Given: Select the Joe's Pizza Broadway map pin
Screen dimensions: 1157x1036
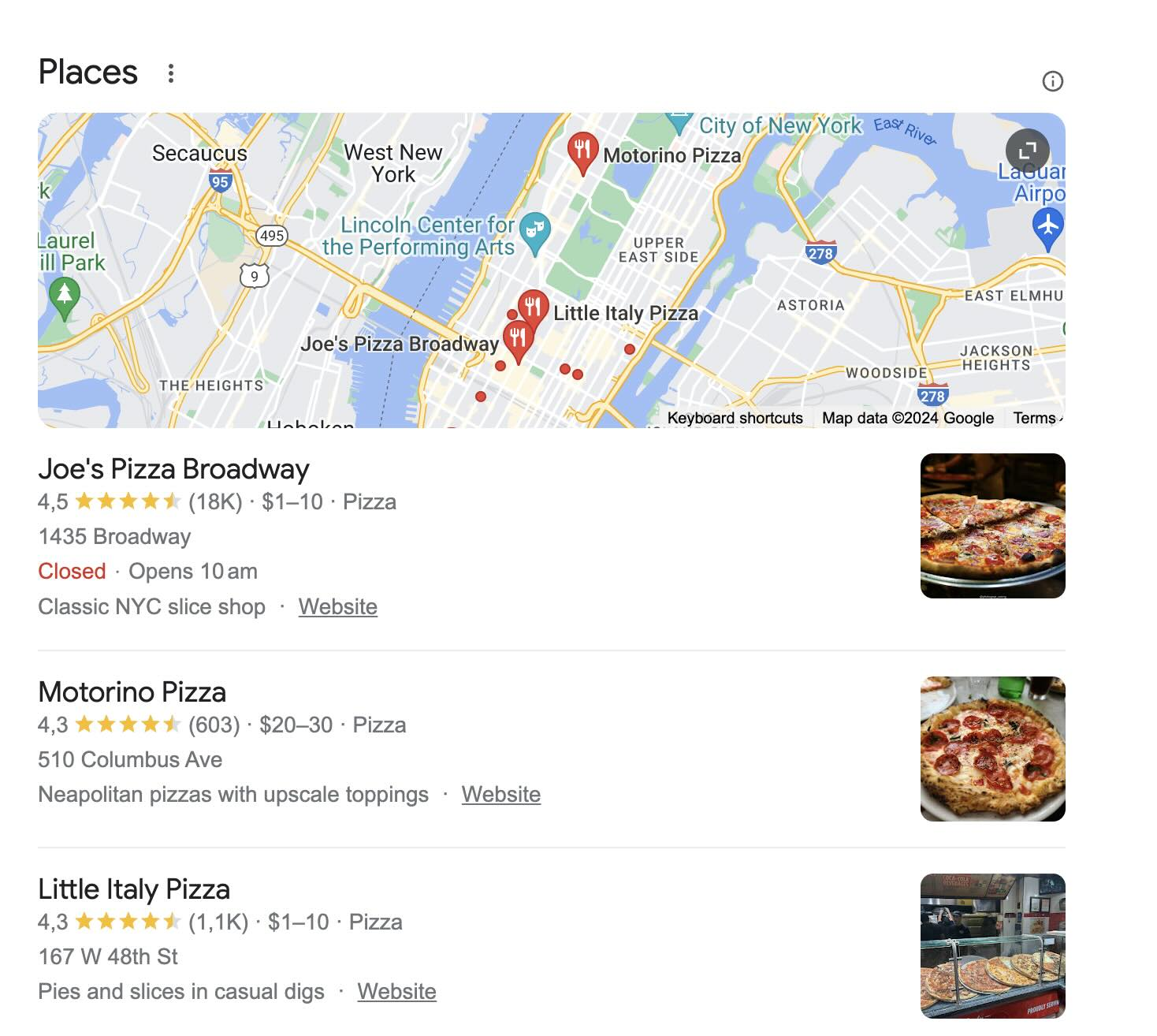Looking at the screenshot, I should [518, 339].
